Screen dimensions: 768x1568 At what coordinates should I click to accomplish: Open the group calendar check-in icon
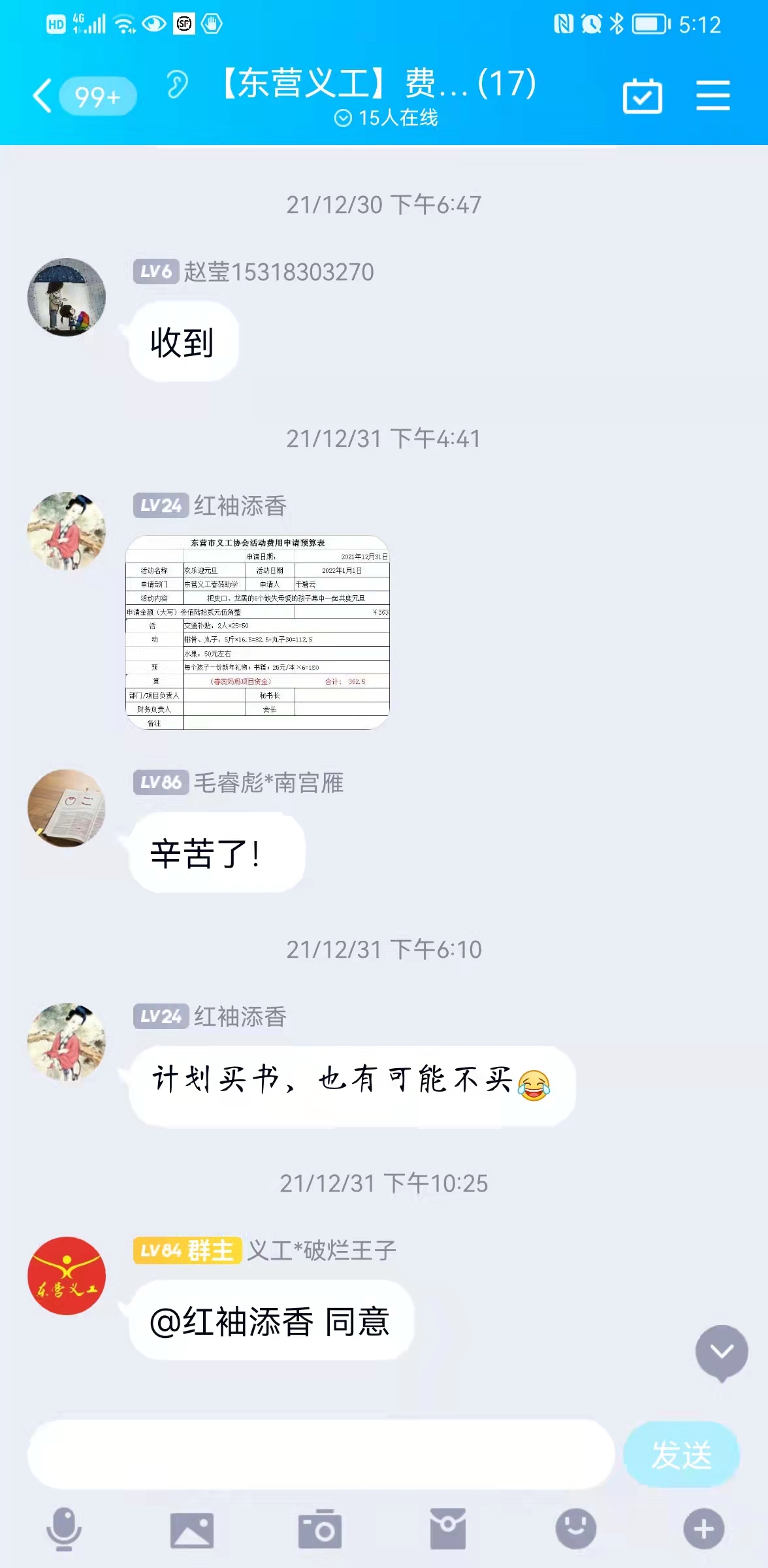point(643,96)
